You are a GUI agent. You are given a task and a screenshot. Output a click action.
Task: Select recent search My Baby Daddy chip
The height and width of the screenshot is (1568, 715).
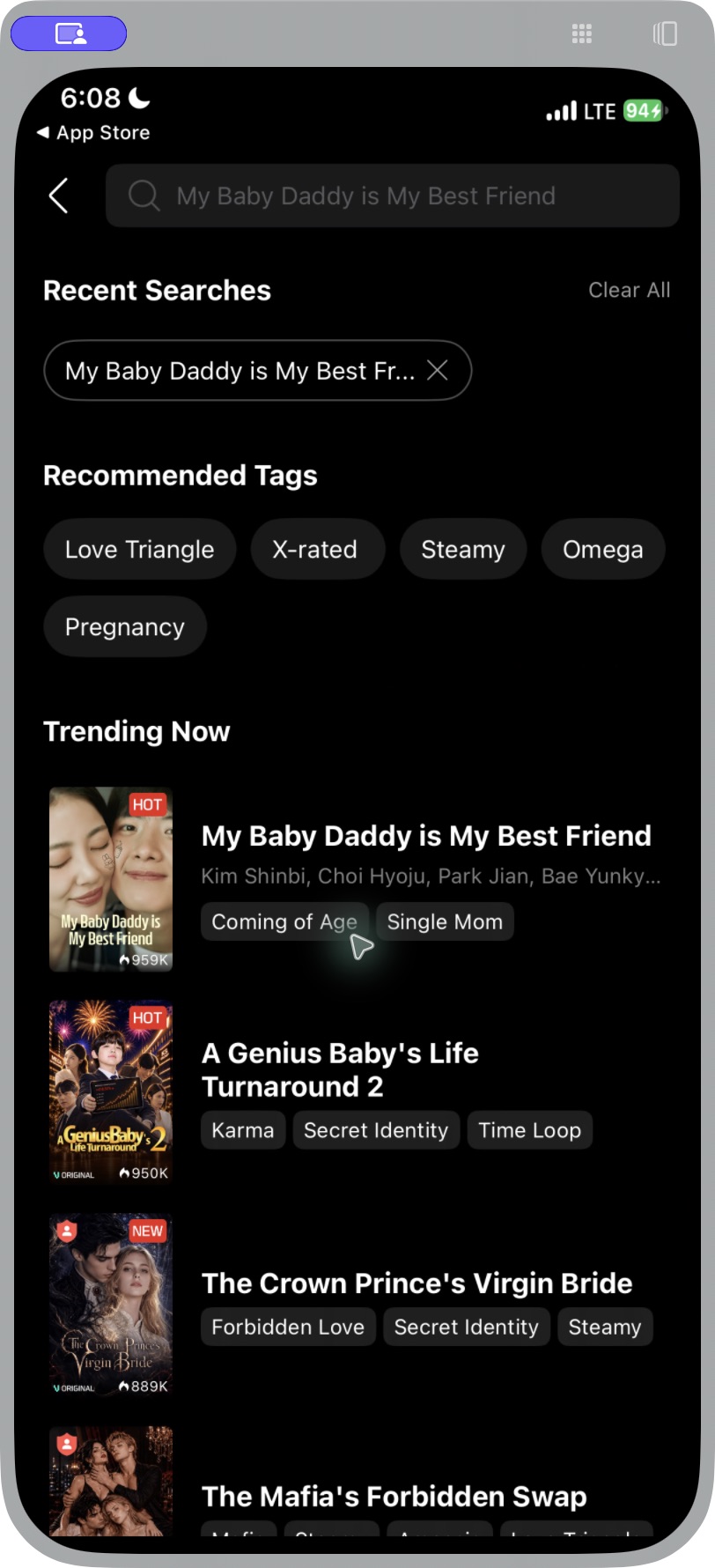(240, 371)
